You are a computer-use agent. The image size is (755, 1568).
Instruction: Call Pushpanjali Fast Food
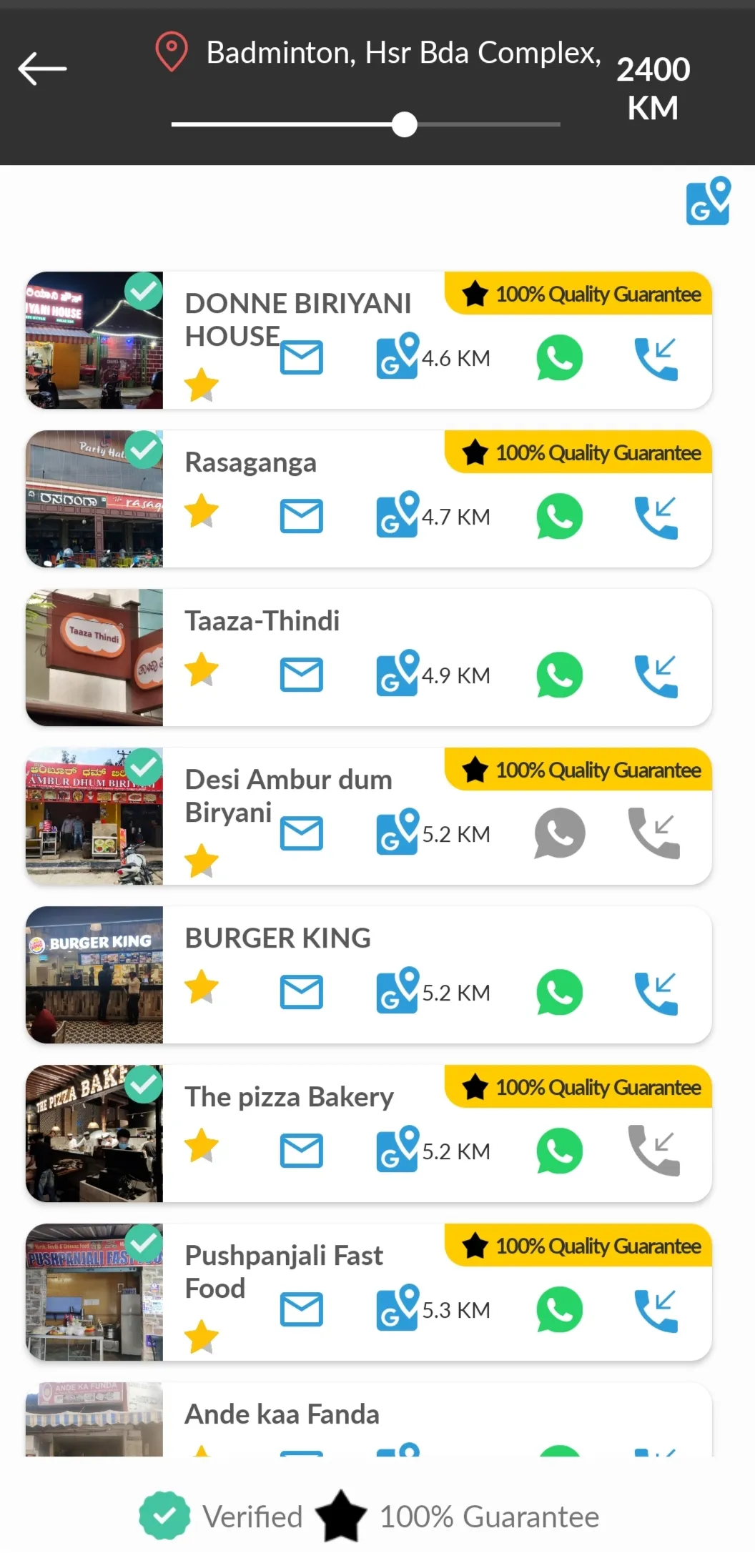(656, 1310)
